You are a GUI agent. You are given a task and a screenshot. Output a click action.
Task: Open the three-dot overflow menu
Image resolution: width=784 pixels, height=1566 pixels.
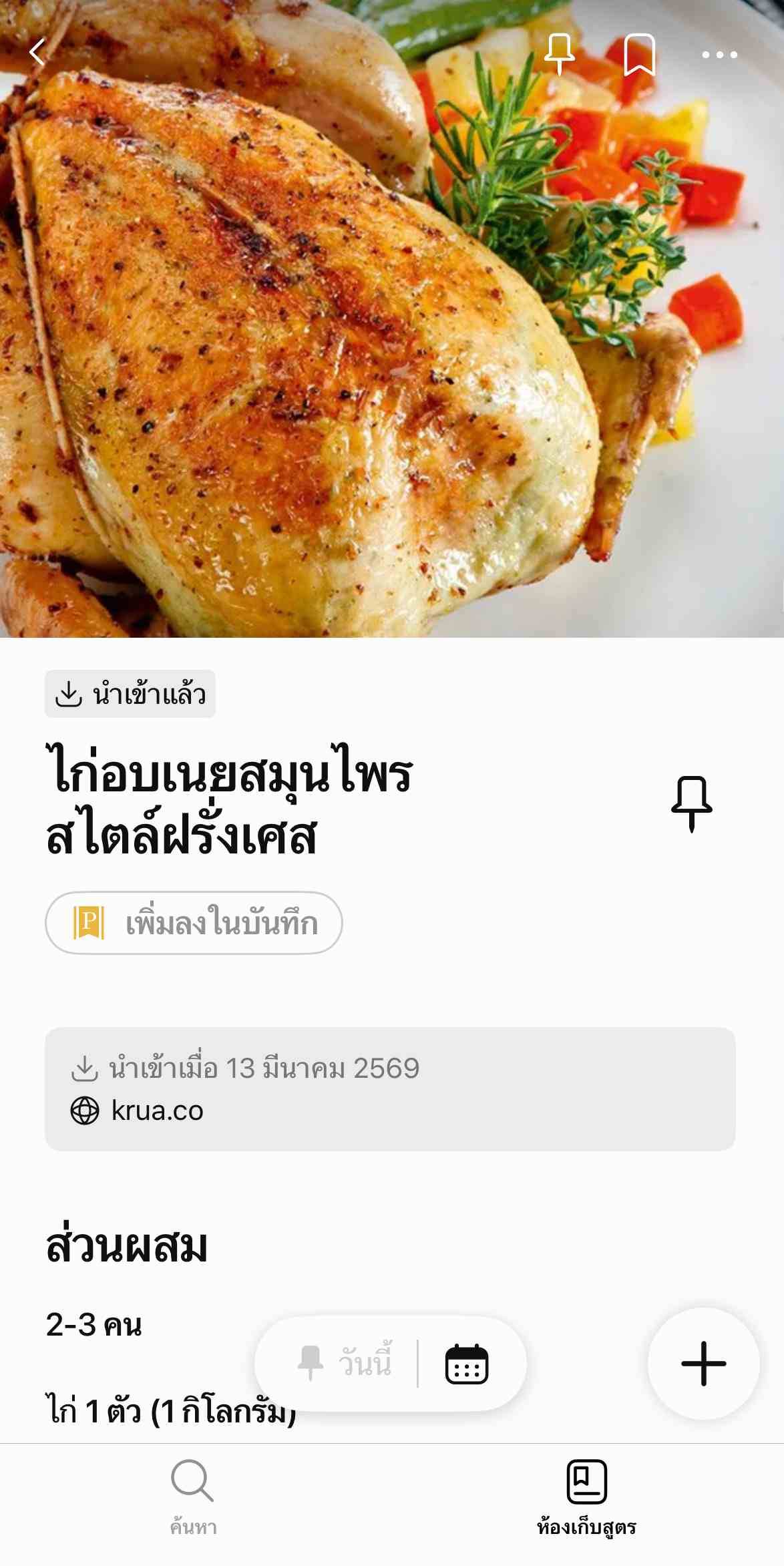point(719,55)
